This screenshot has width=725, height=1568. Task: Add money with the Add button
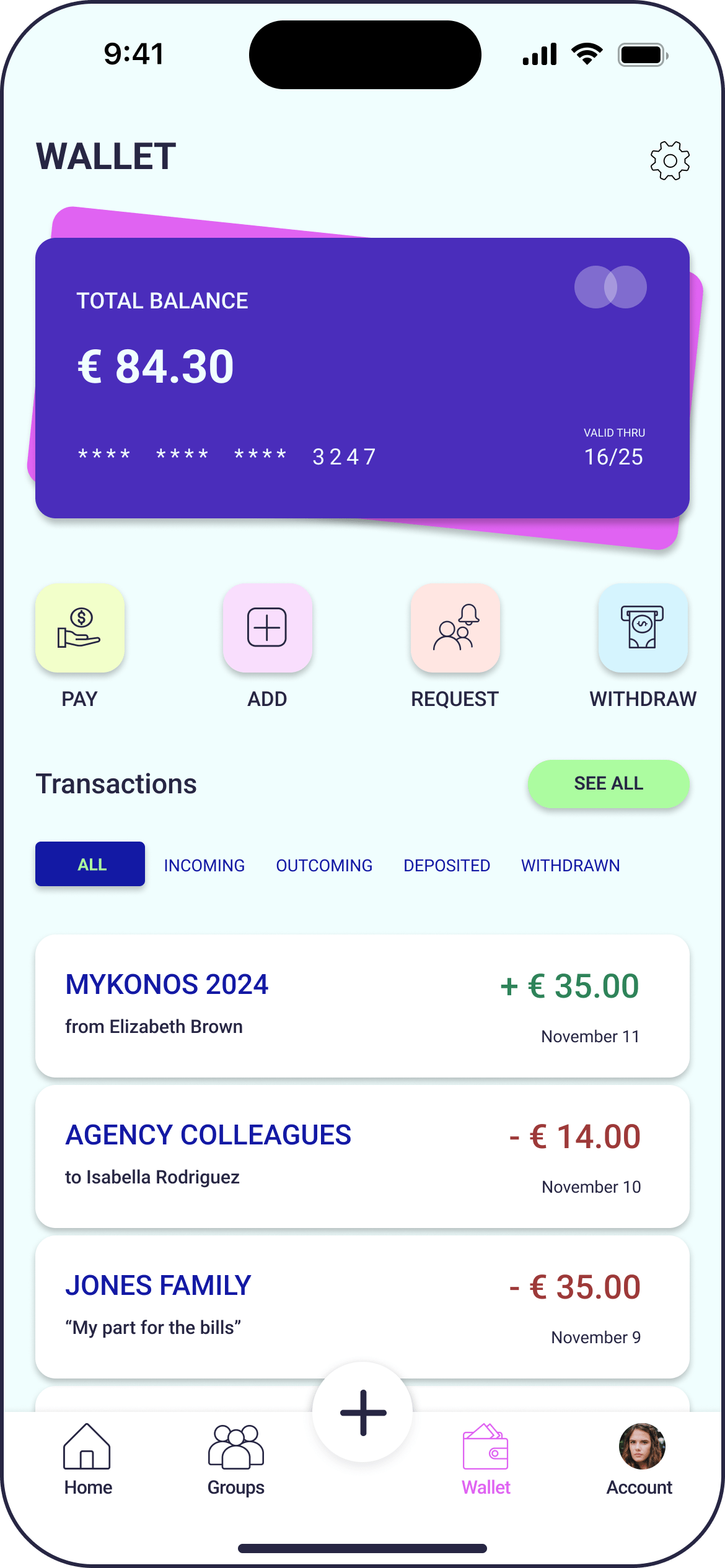(x=267, y=628)
